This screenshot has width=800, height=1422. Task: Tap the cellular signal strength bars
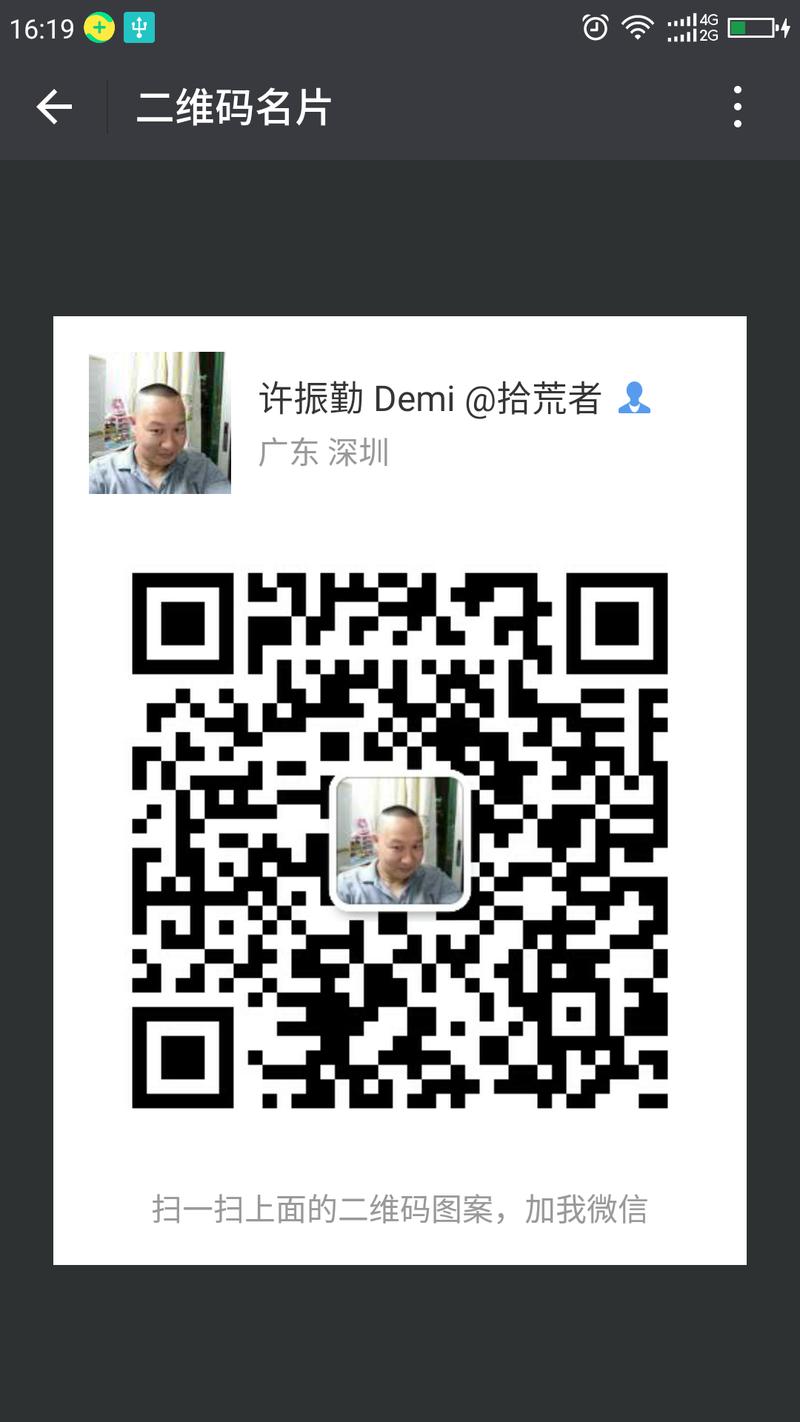[681, 29]
